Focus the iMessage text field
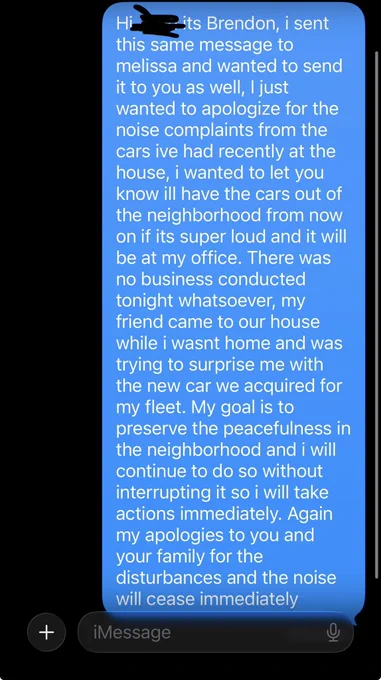Image resolution: width=381 pixels, height=680 pixels. 215,632
